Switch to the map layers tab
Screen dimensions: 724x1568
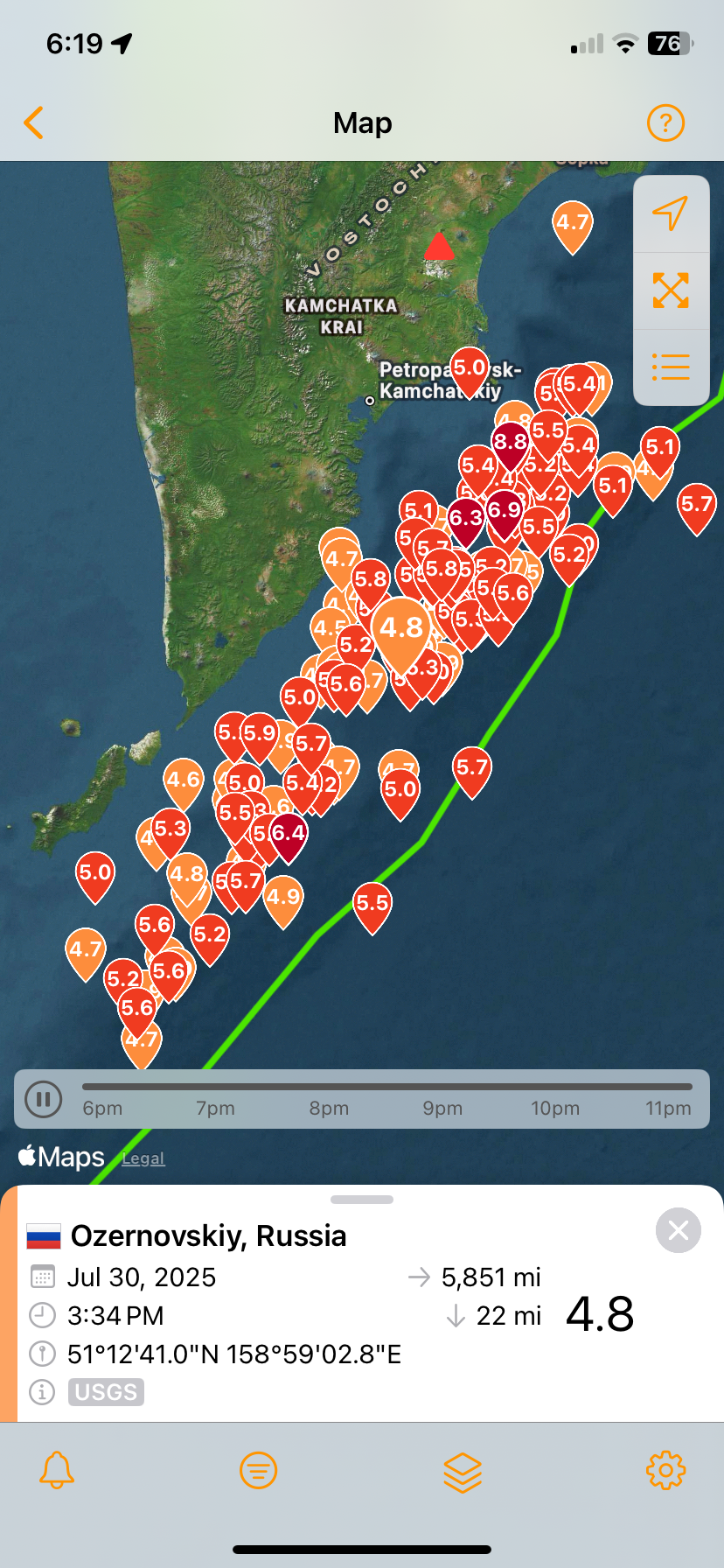463,1472
